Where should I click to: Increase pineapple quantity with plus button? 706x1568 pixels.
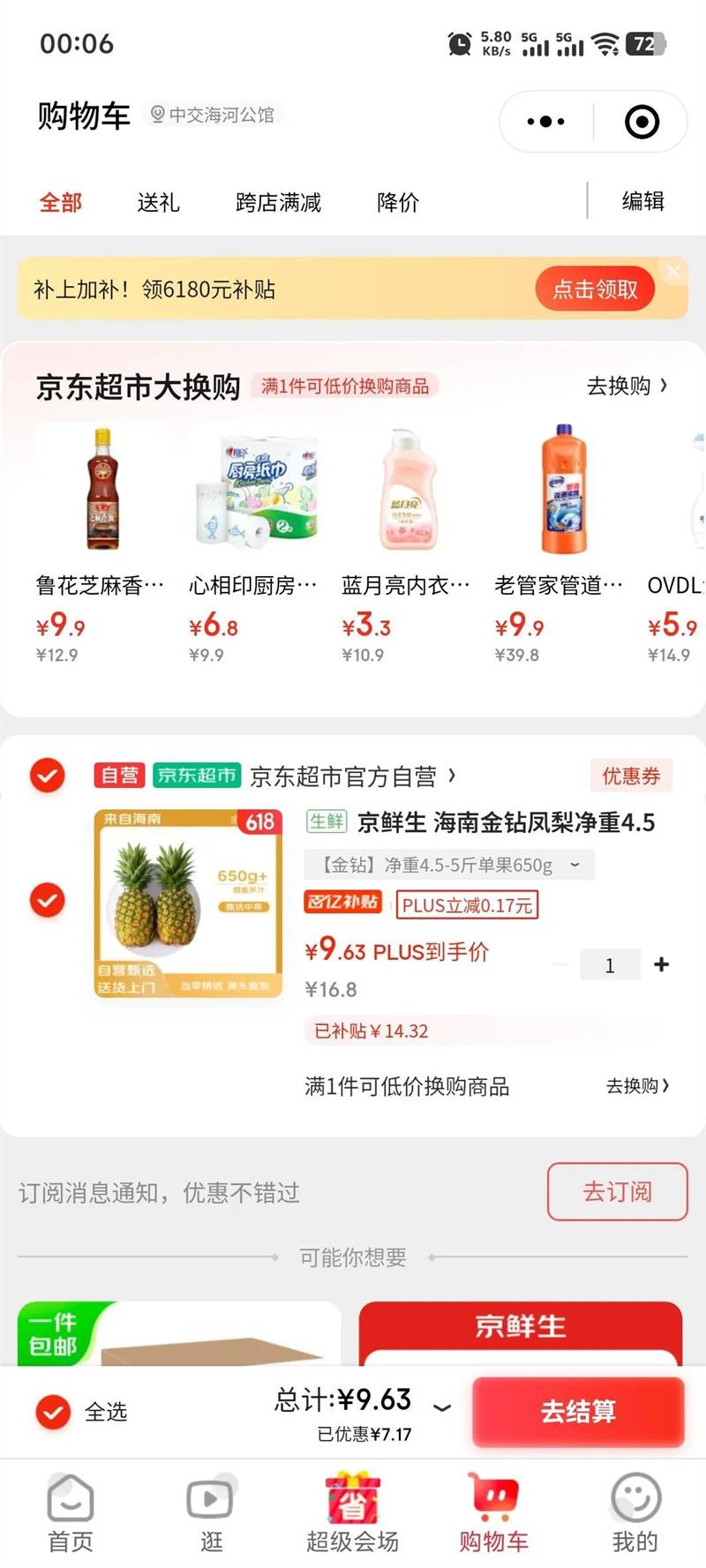click(661, 964)
